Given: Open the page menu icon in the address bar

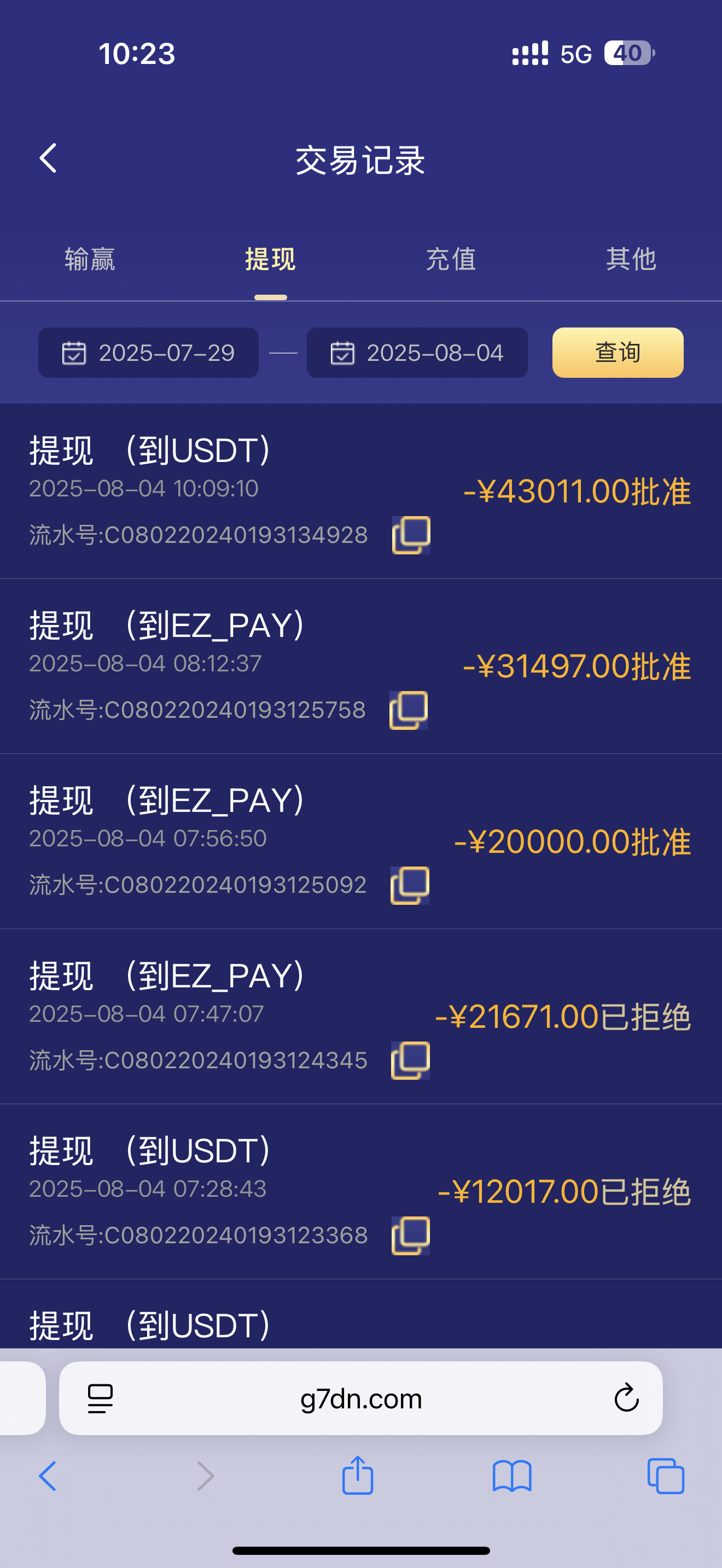Looking at the screenshot, I should coord(101,1398).
